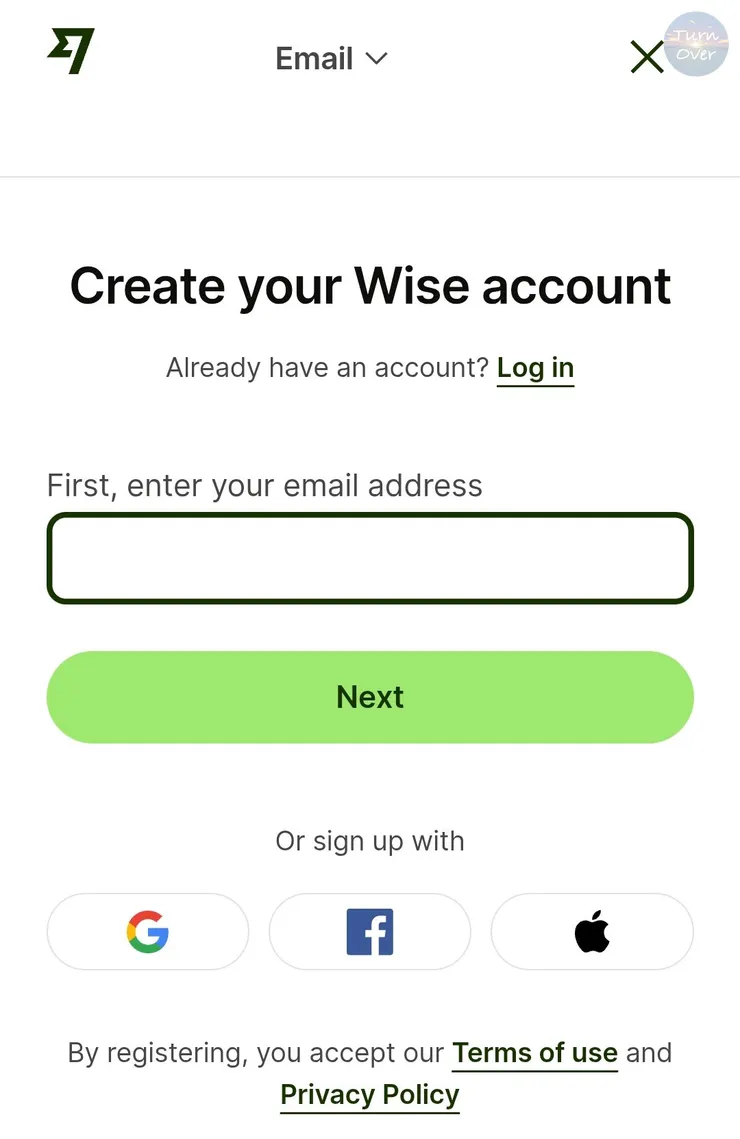The height and width of the screenshot is (1139, 740).
Task: Sign up with Facebook
Action: tap(370, 932)
